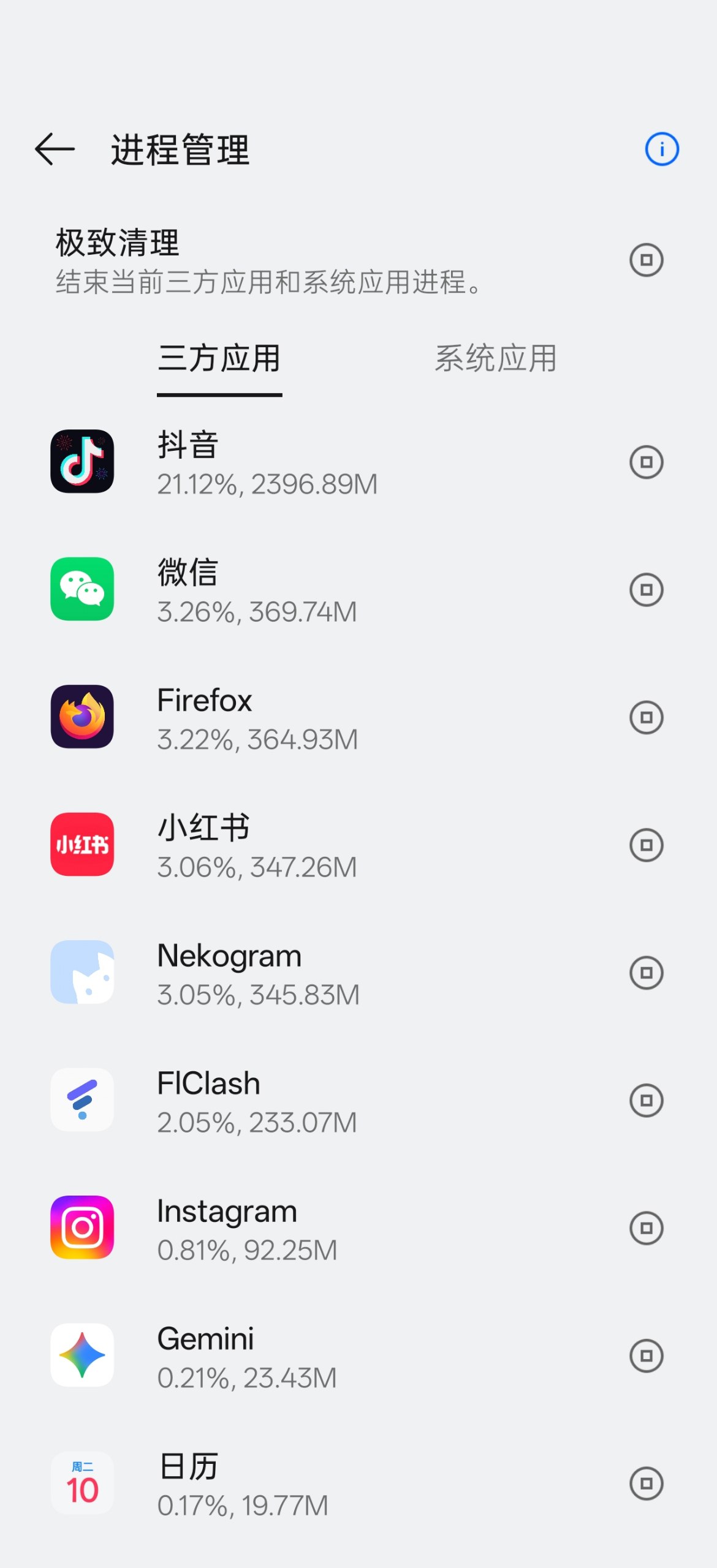
Task: Select the 三方应用 tab
Action: [219, 358]
